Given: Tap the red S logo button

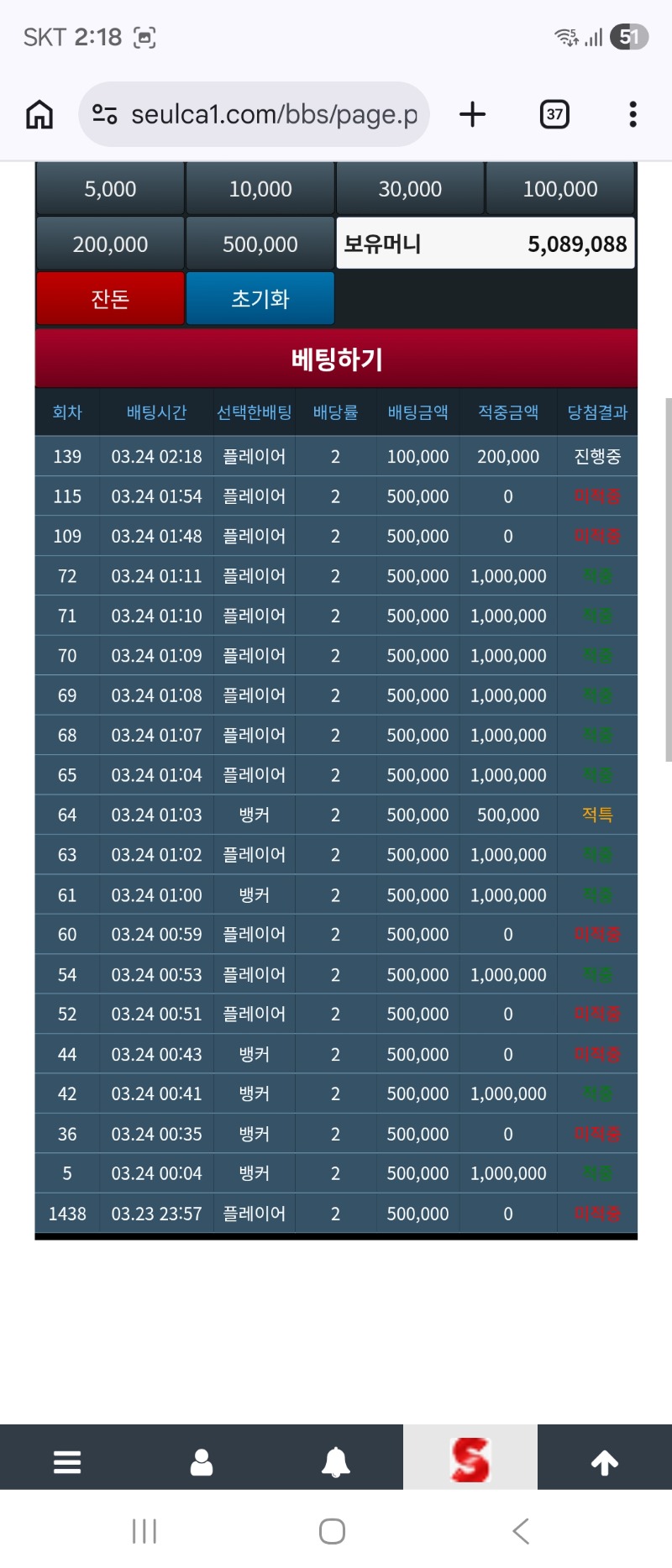Looking at the screenshot, I should [x=470, y=1460].
